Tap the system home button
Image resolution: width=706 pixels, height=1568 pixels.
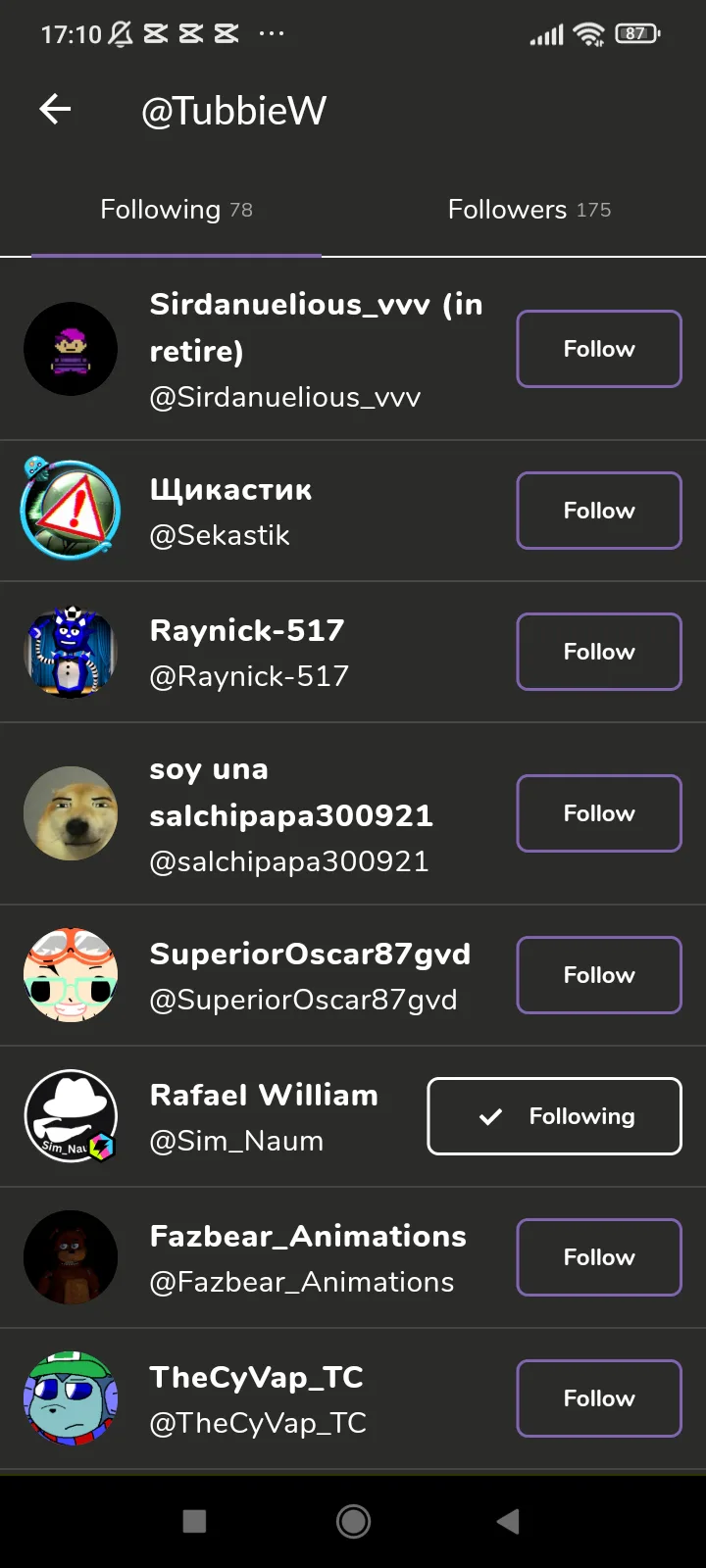point(353,1521)
